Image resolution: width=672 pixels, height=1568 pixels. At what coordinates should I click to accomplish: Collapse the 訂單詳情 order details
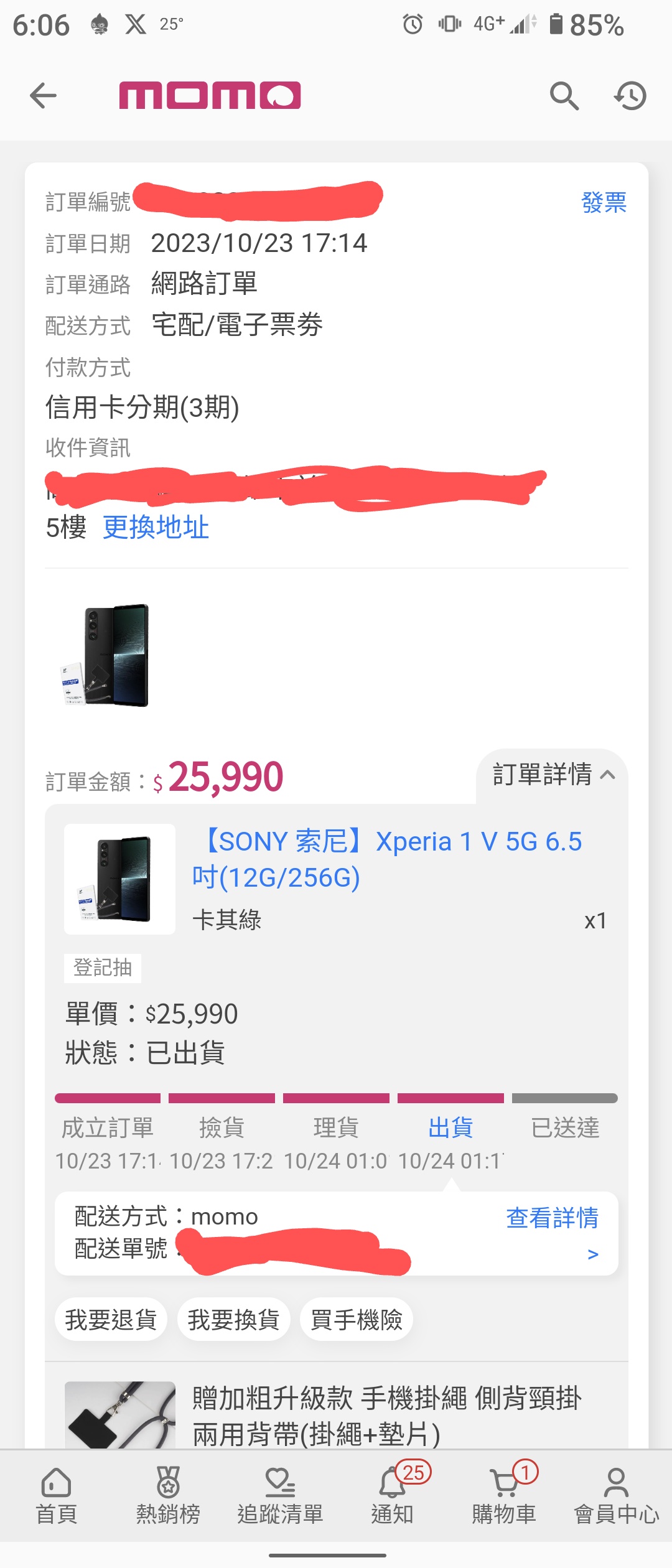[553, 775]
